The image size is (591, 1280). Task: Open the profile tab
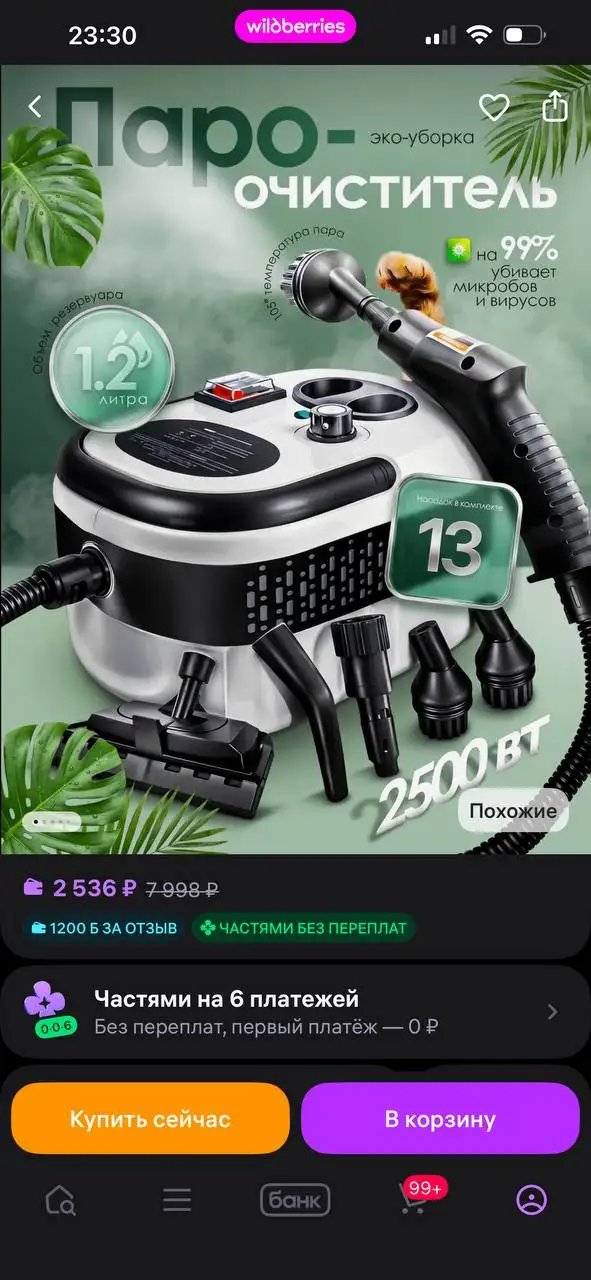(x=531, y=1200)
